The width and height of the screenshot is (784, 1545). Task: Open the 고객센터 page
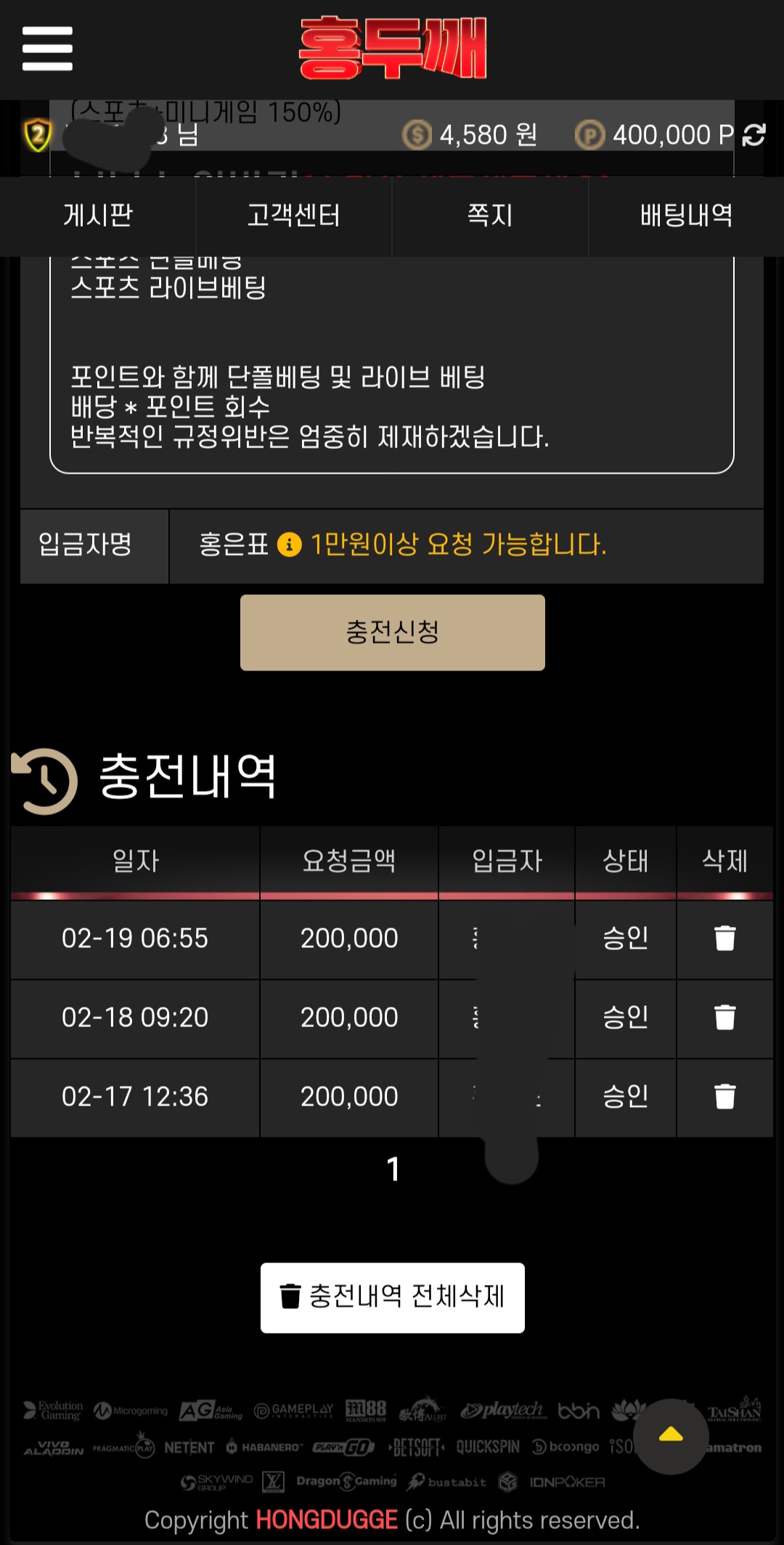tap(293, 216)
